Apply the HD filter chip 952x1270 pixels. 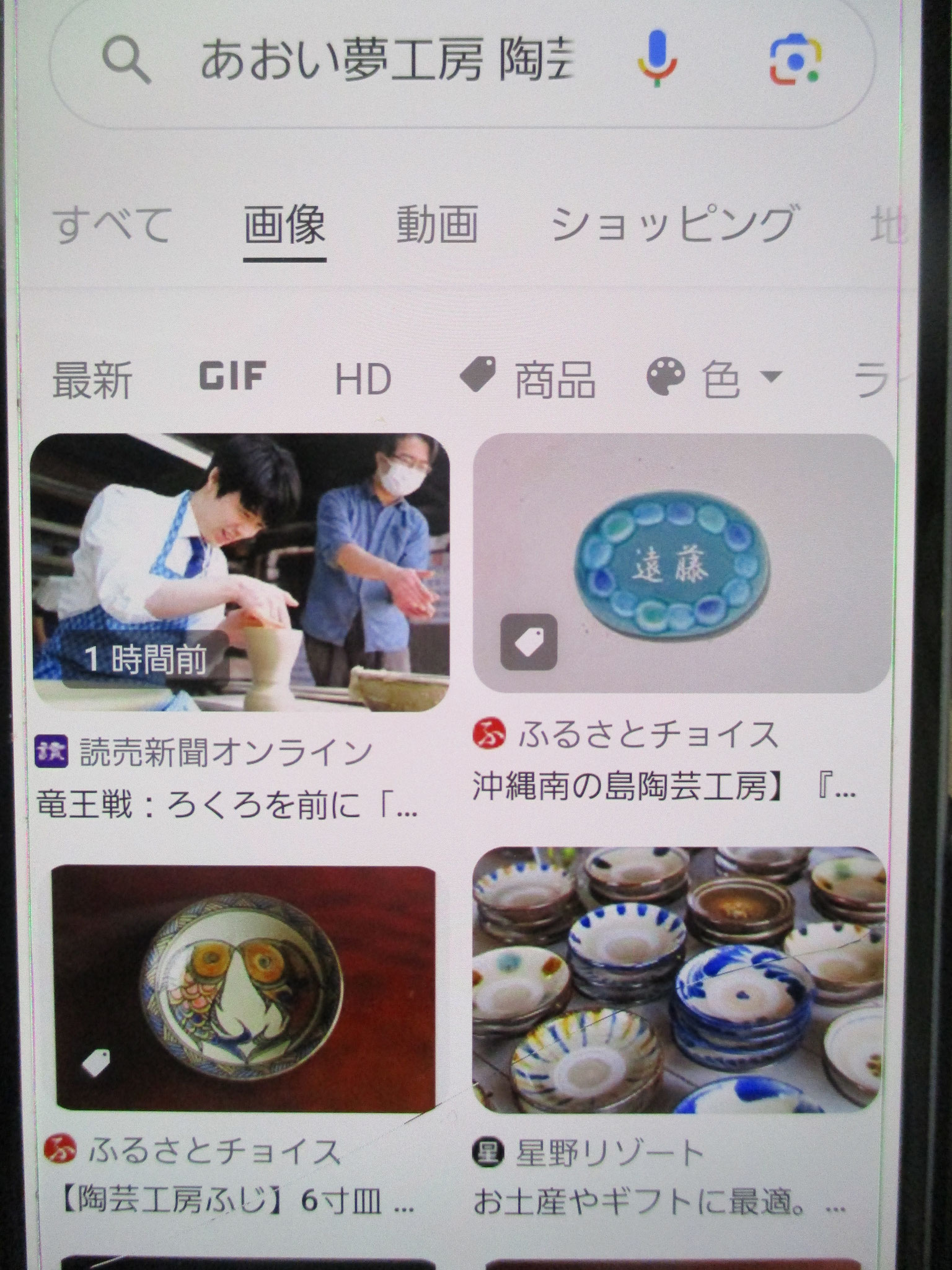(x=363, y=378)
